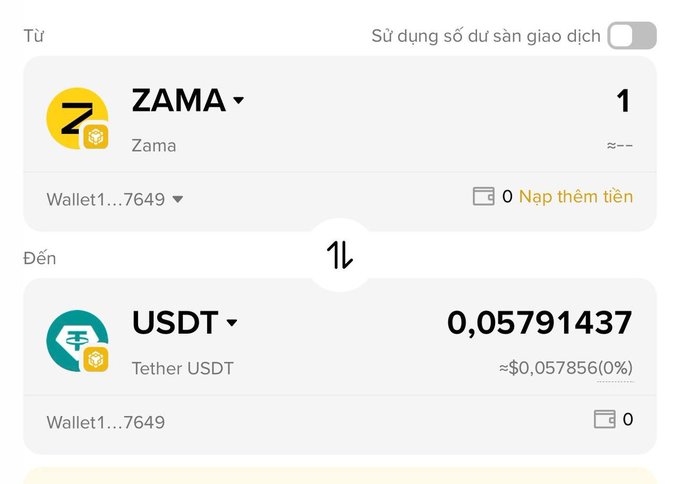Open the ZAMA token selector
680x484 pixels.
coord(188,101)
